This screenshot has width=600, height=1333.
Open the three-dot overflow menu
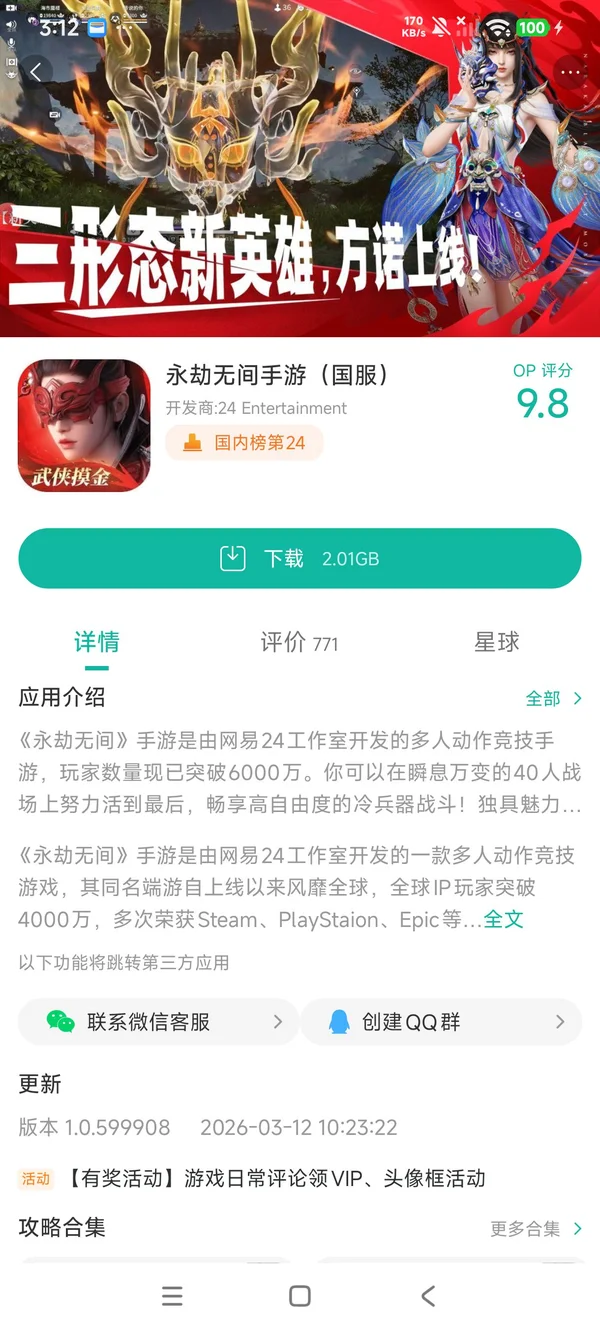coord(570,72)
